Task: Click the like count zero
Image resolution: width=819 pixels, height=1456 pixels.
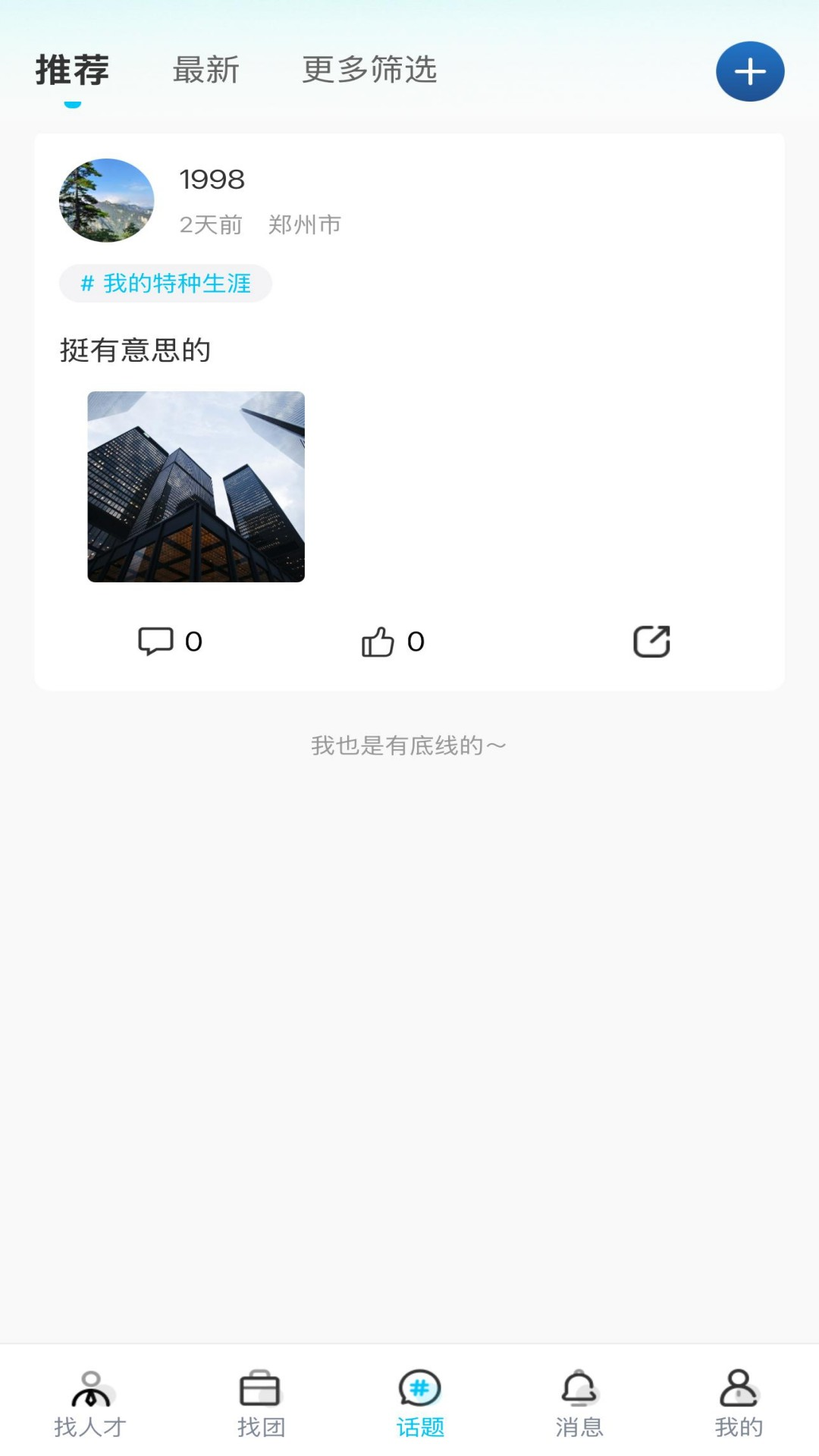Action: click(x=416, y=642)
